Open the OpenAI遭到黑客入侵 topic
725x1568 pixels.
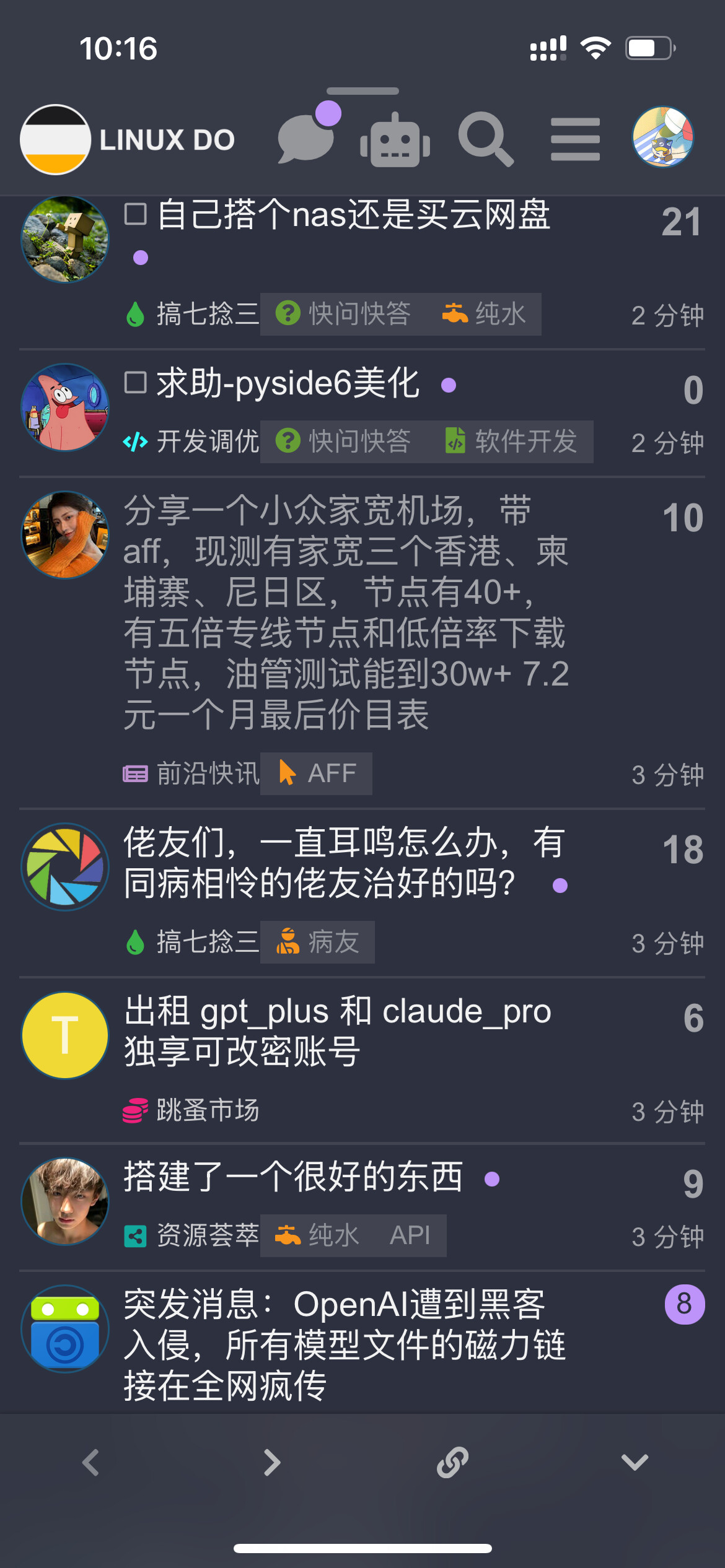click(345, 1344)
